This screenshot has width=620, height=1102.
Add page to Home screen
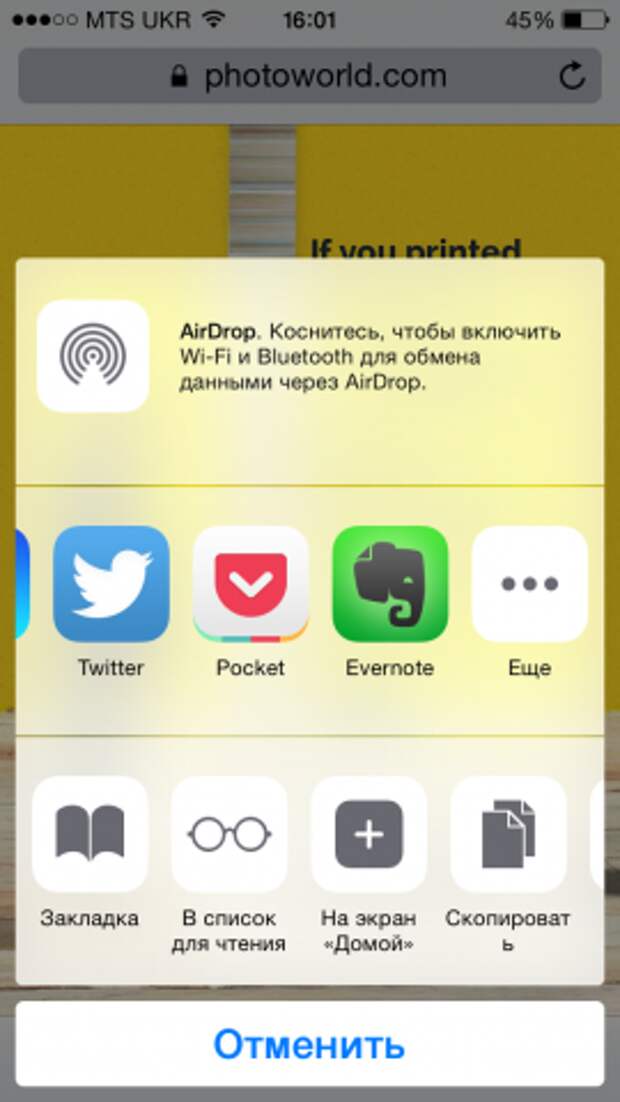(369, 834)
